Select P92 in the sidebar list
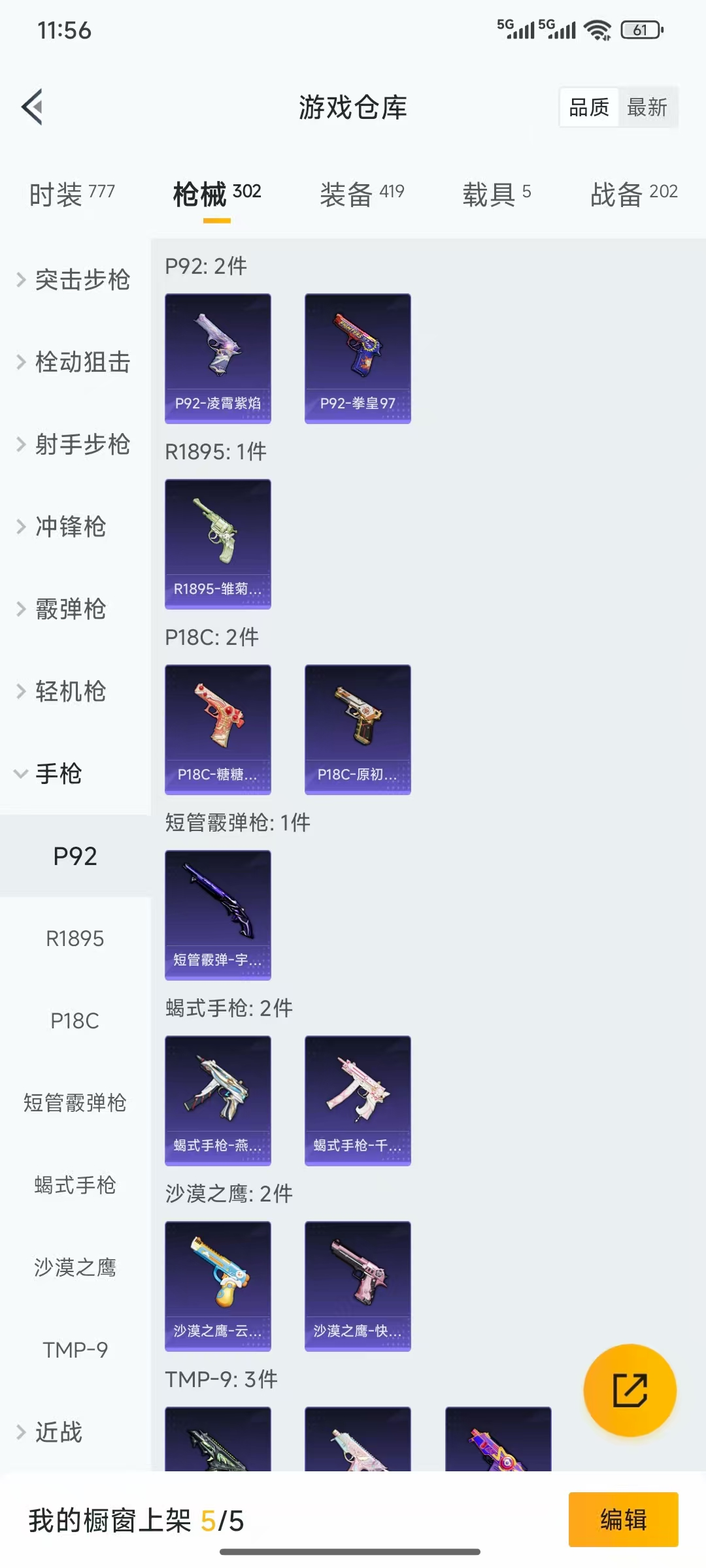 click(75, 856)
